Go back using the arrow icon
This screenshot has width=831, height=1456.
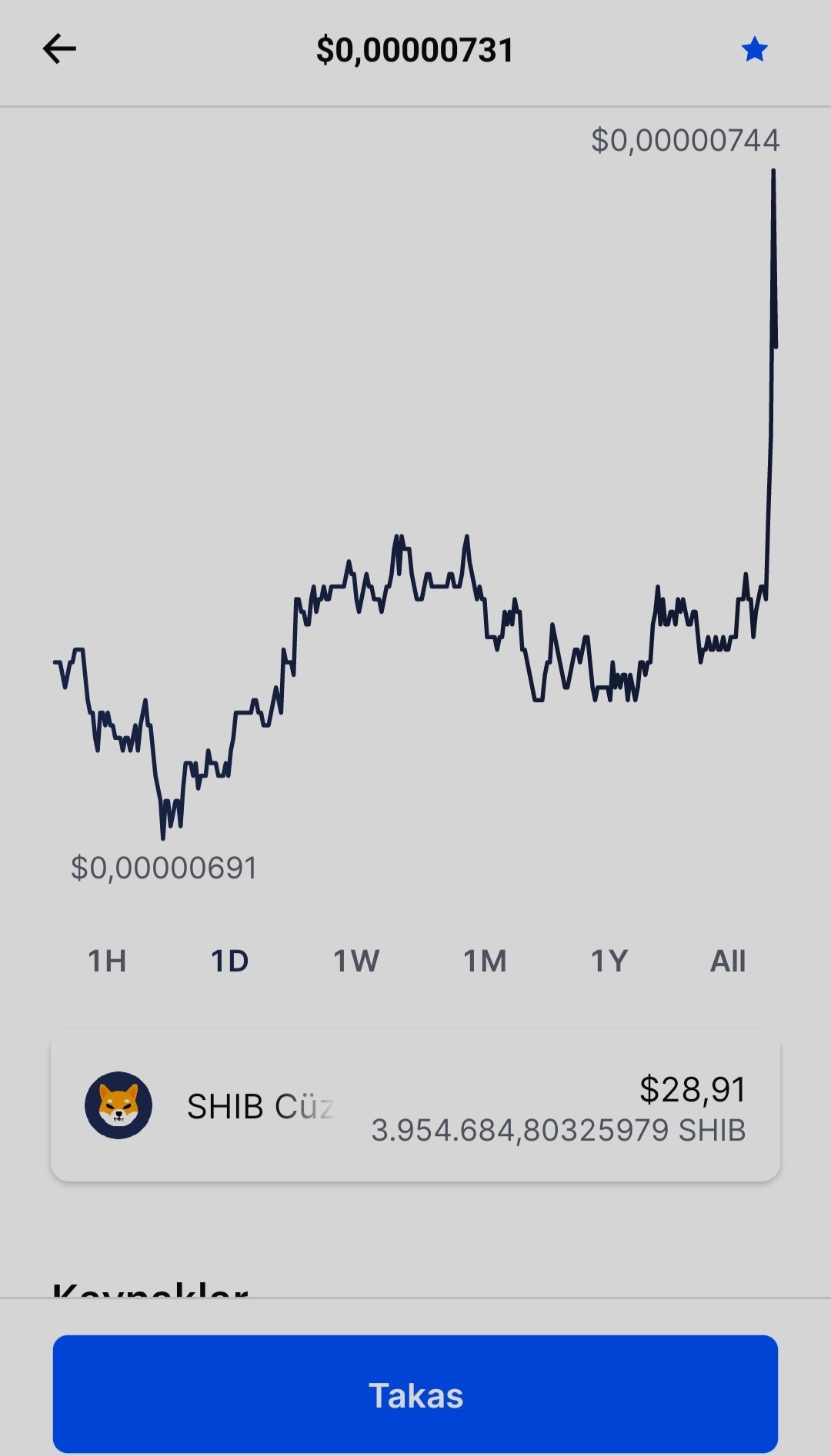click(59, 49)
